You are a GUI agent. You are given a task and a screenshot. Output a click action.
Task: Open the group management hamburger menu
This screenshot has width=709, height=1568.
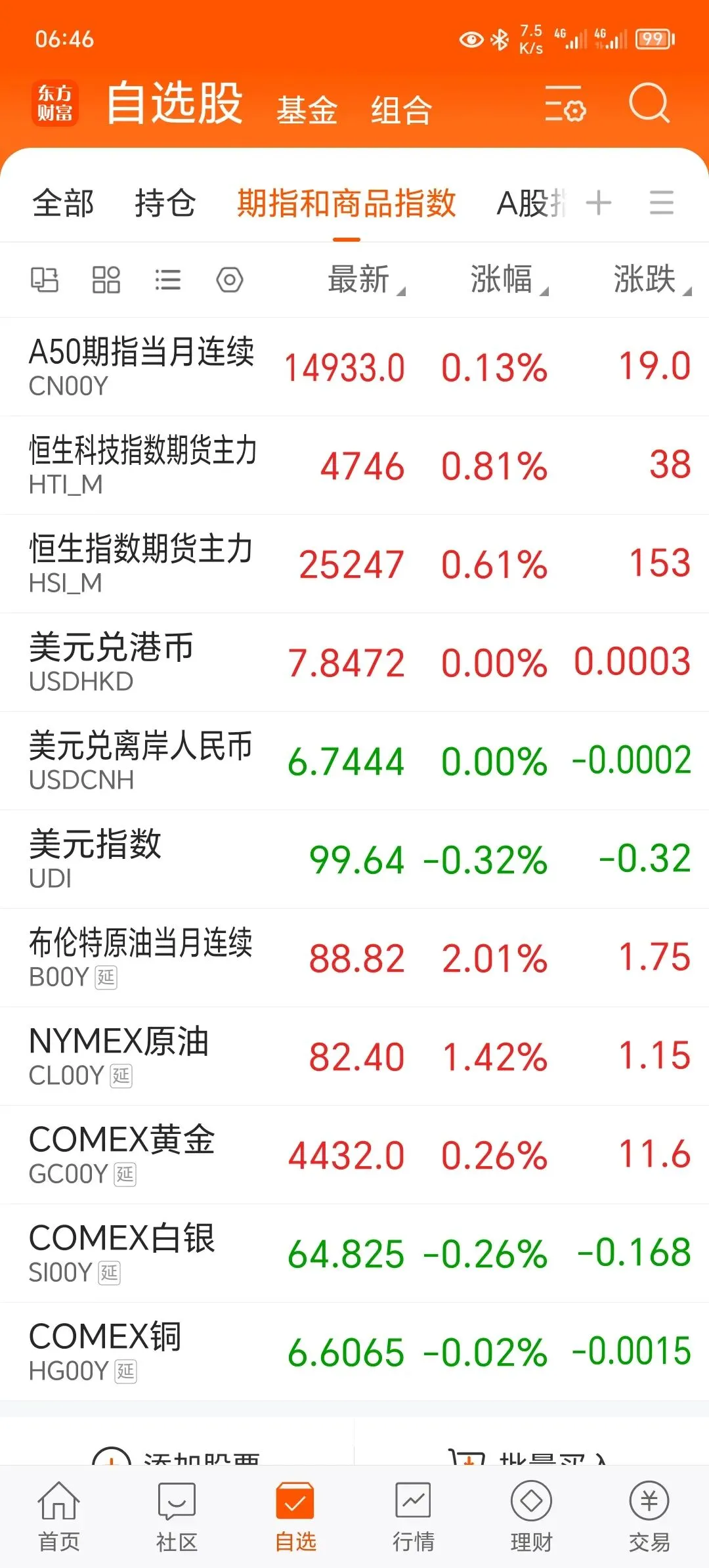(x=661, y=202)
